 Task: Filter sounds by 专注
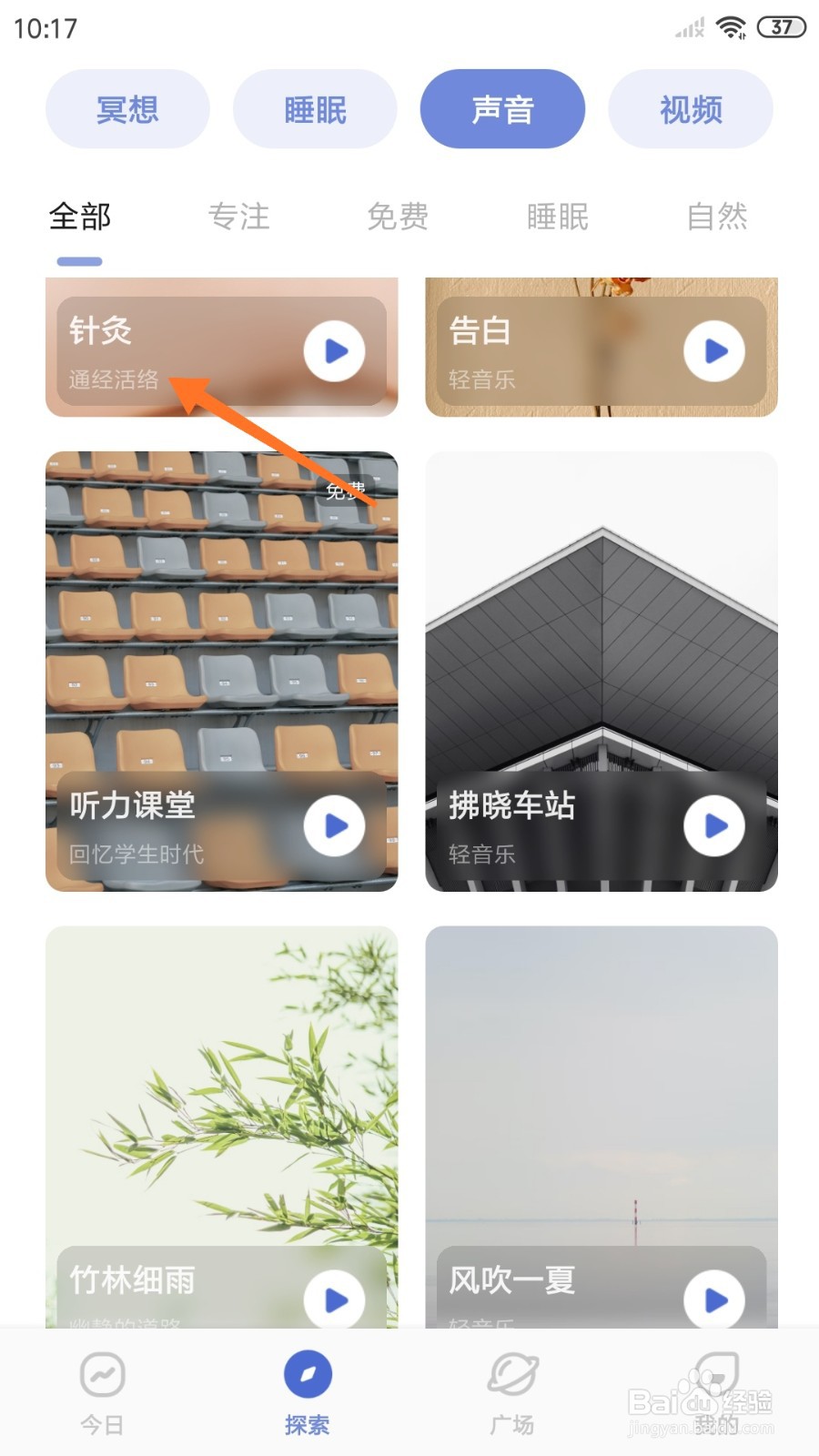click(239, 217)
